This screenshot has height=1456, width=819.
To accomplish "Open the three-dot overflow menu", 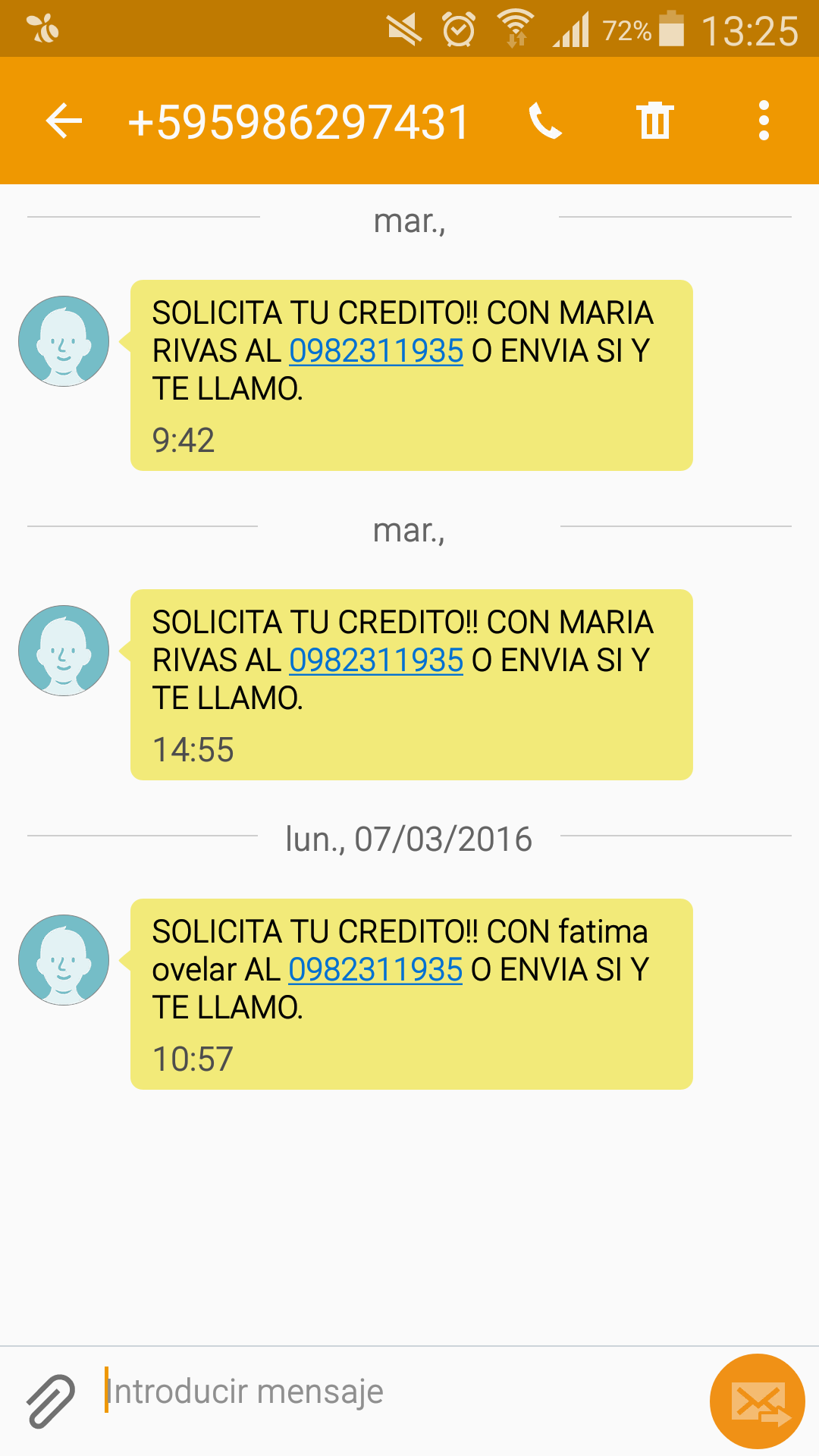I will (x=764, y=121).
